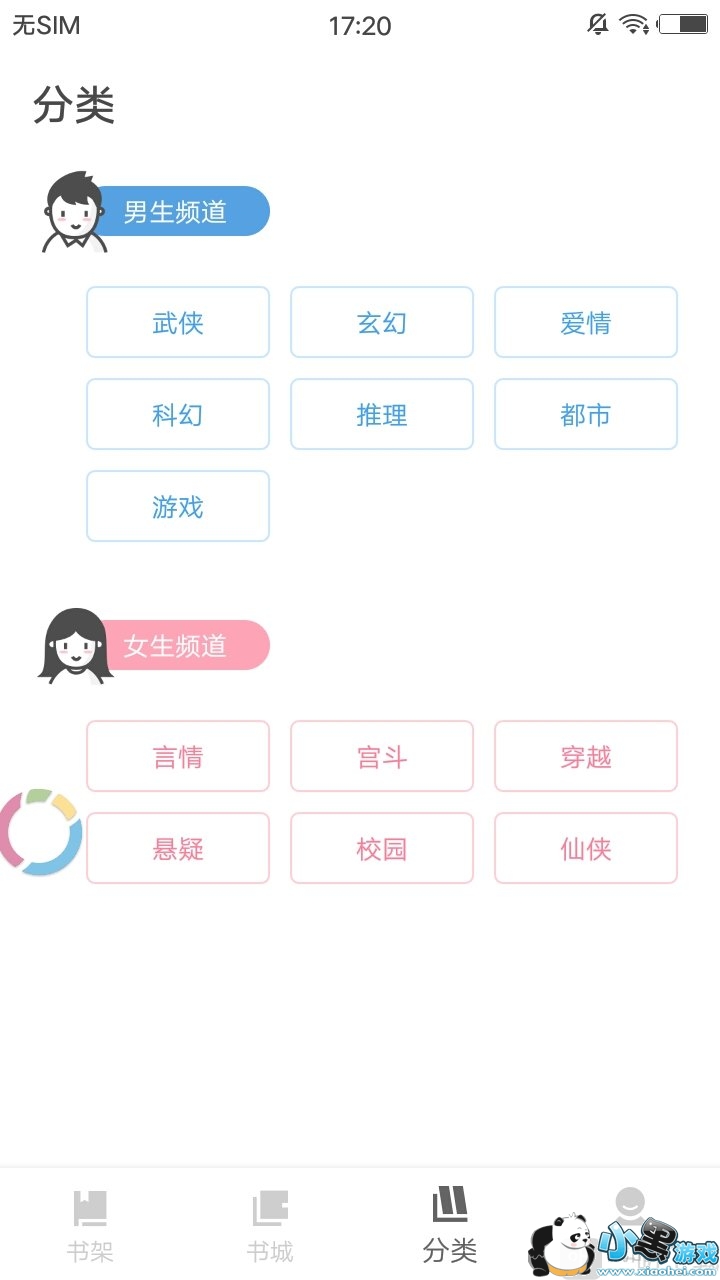
Task: Choose the 推理 genre
Action: point(382,414)
